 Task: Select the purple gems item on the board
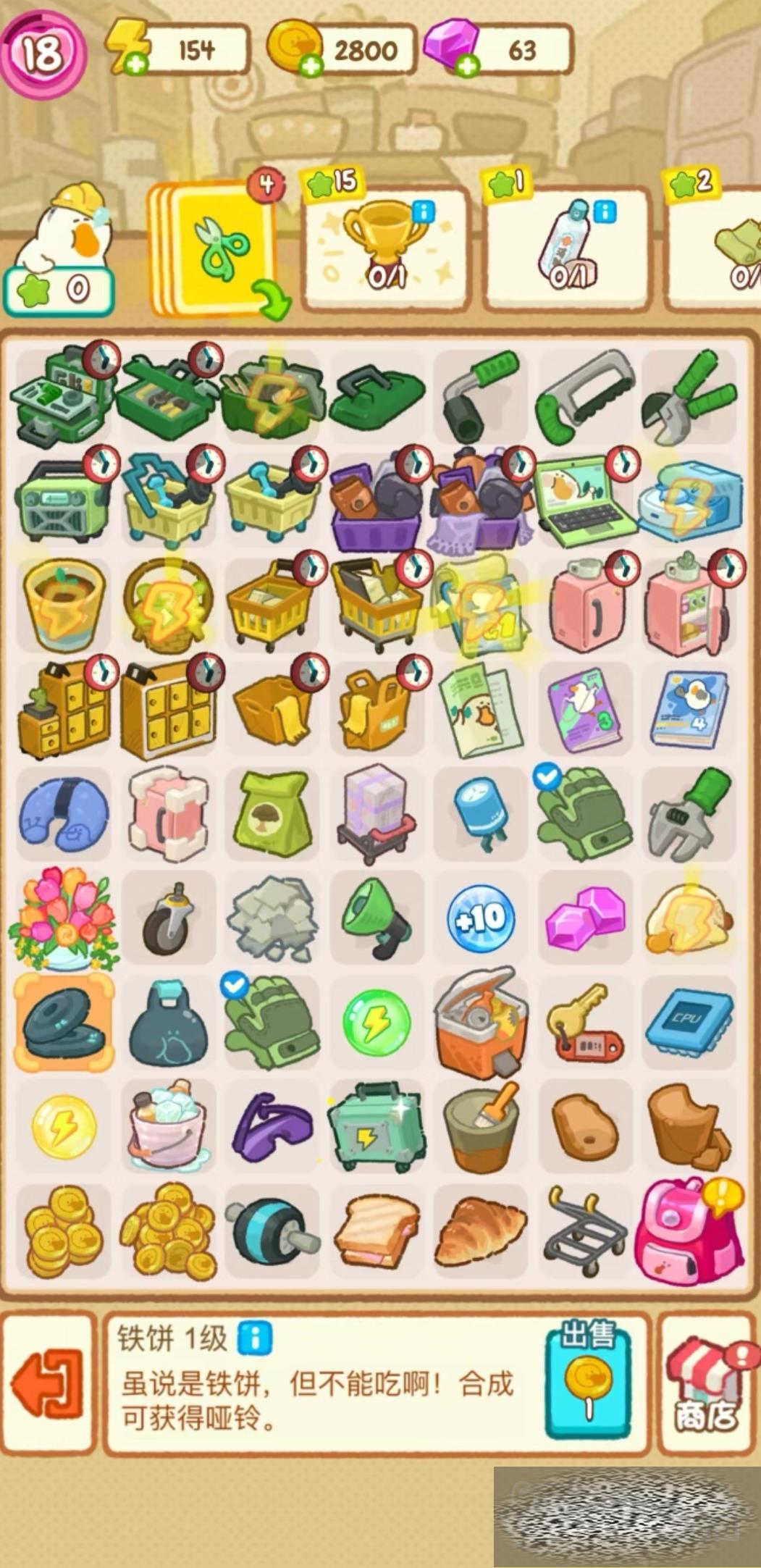tap(584, 918)
